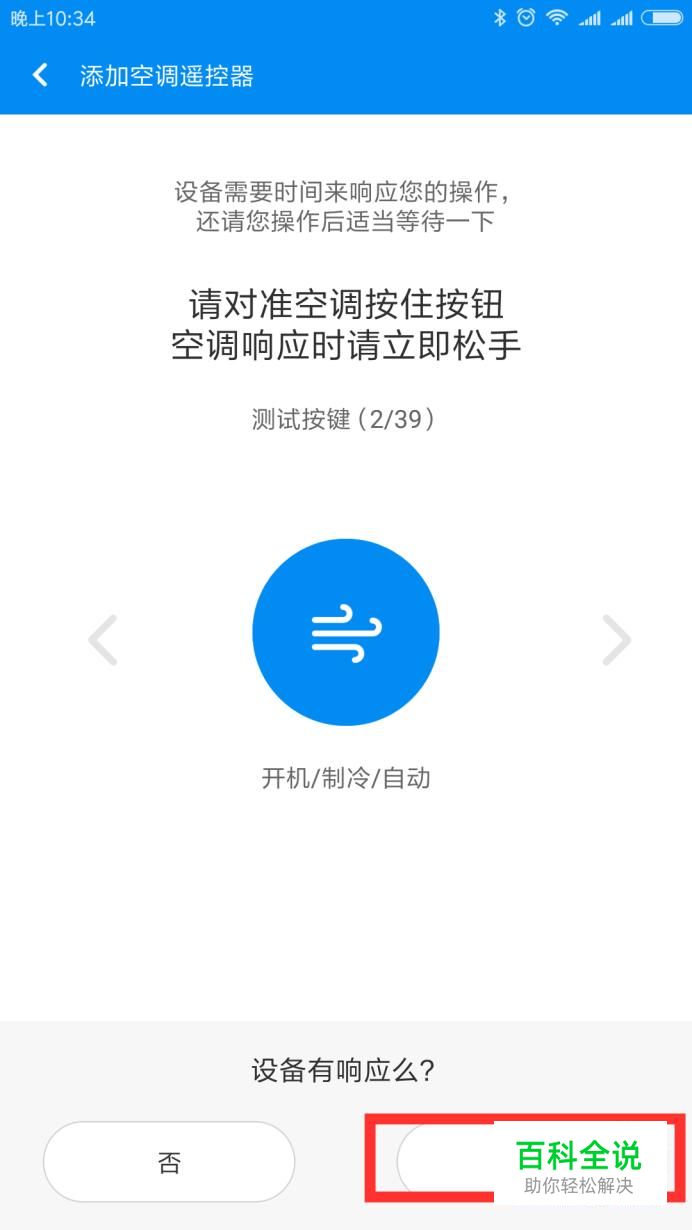Image resolution: width=692 pixels, height=1230 pixels.
Task: Show the next test key with right arrow
Action: 616,640
